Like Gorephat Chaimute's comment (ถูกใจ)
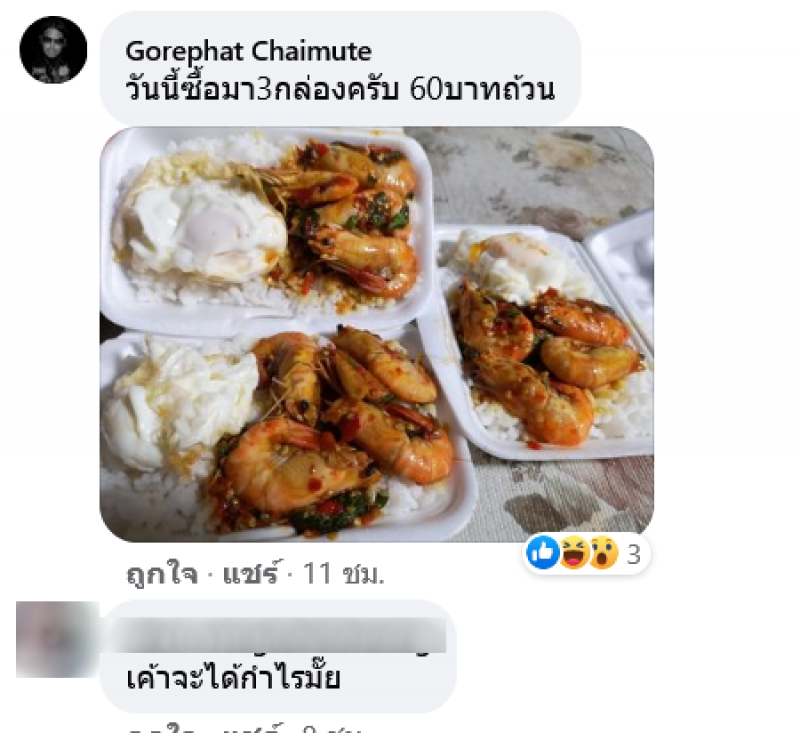The width and height of the screenshot is (800, 733). point(160,575)
